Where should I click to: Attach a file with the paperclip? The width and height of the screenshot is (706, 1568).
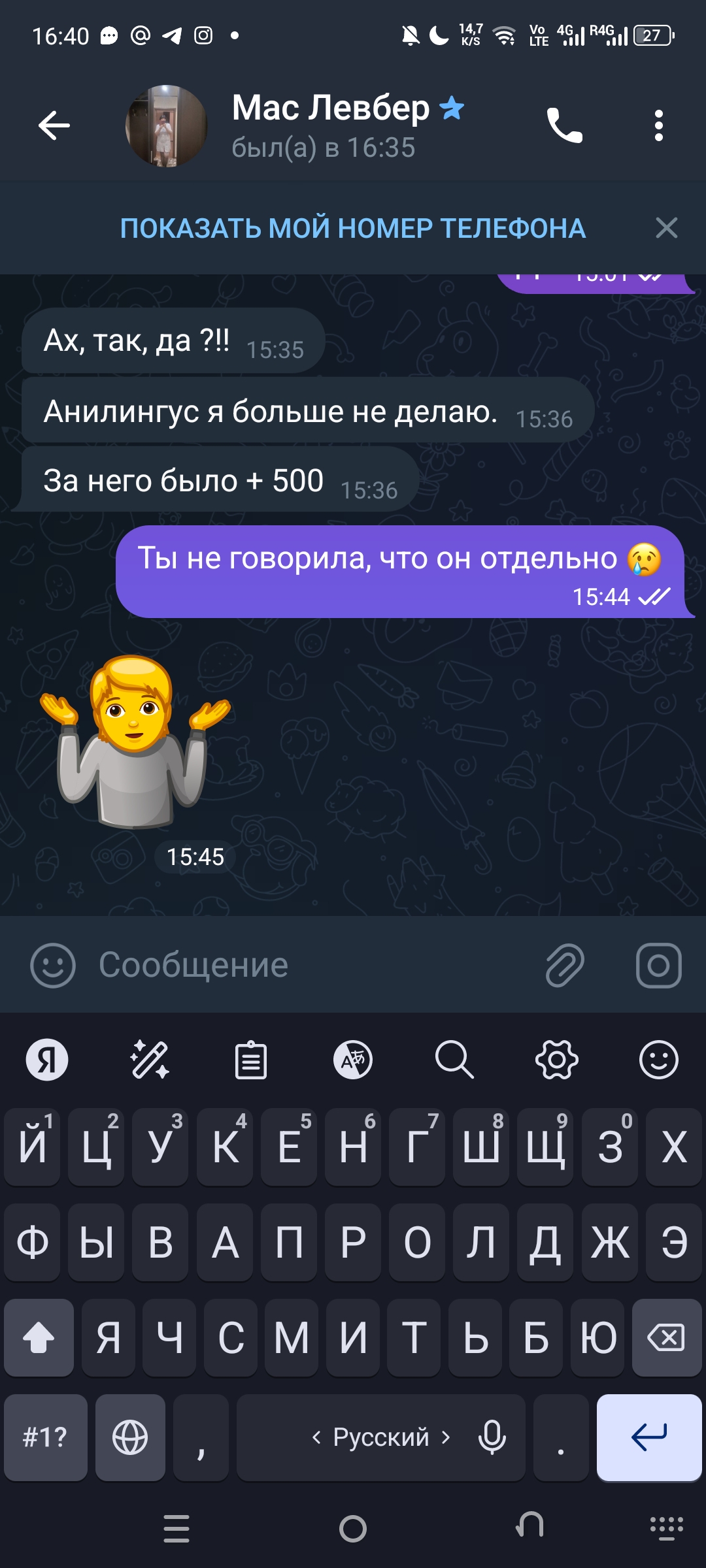(x=565, y=965)
